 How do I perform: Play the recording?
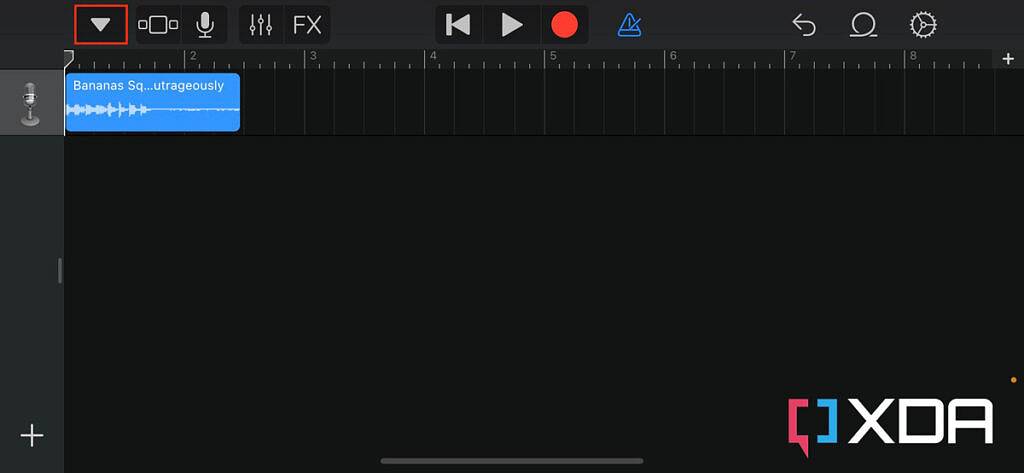[x=512, y=25]
